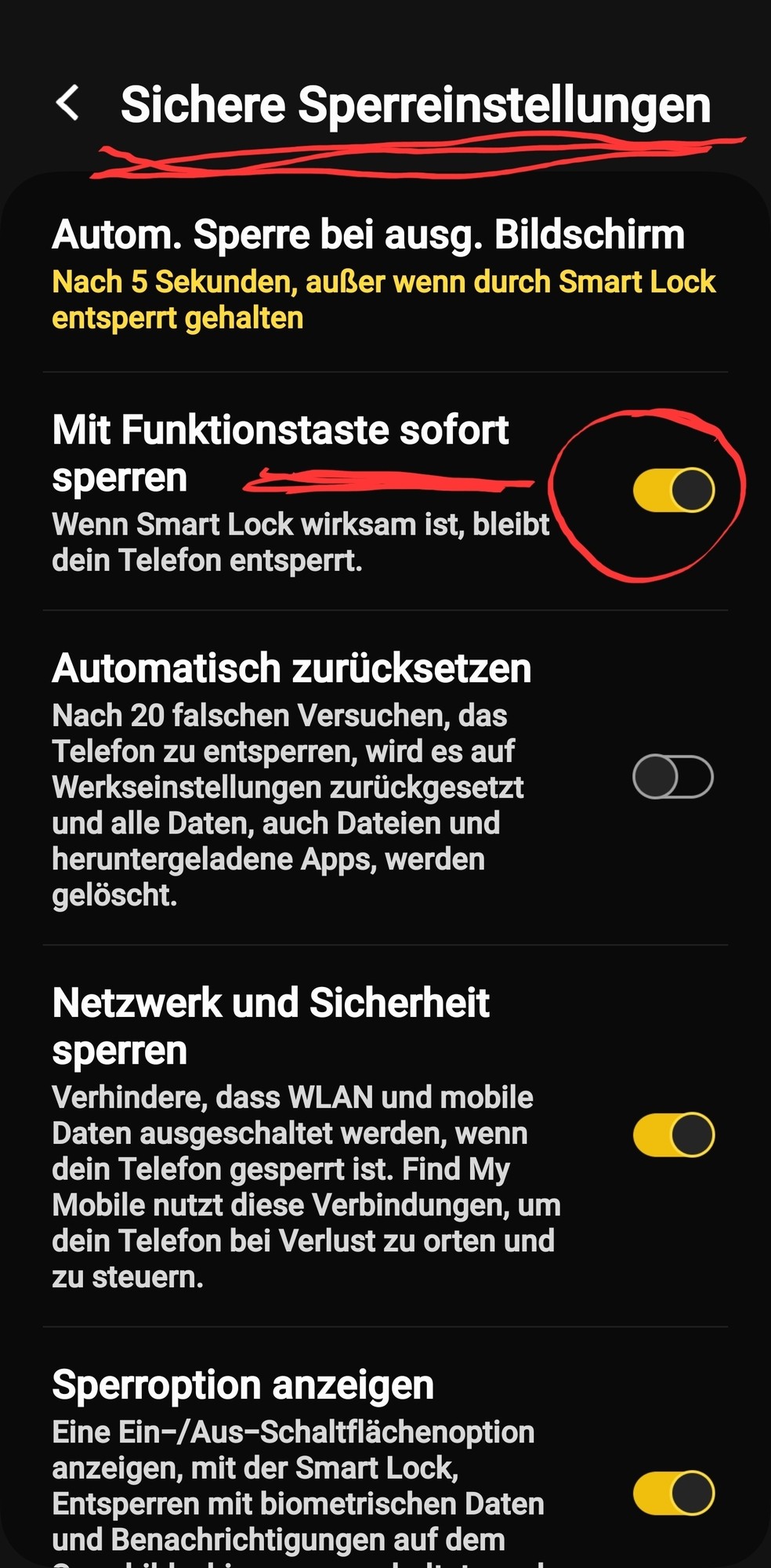Disable Mit Funktionstaste sofort sperren
The image size is (771, 1568).
click(673, 490)
